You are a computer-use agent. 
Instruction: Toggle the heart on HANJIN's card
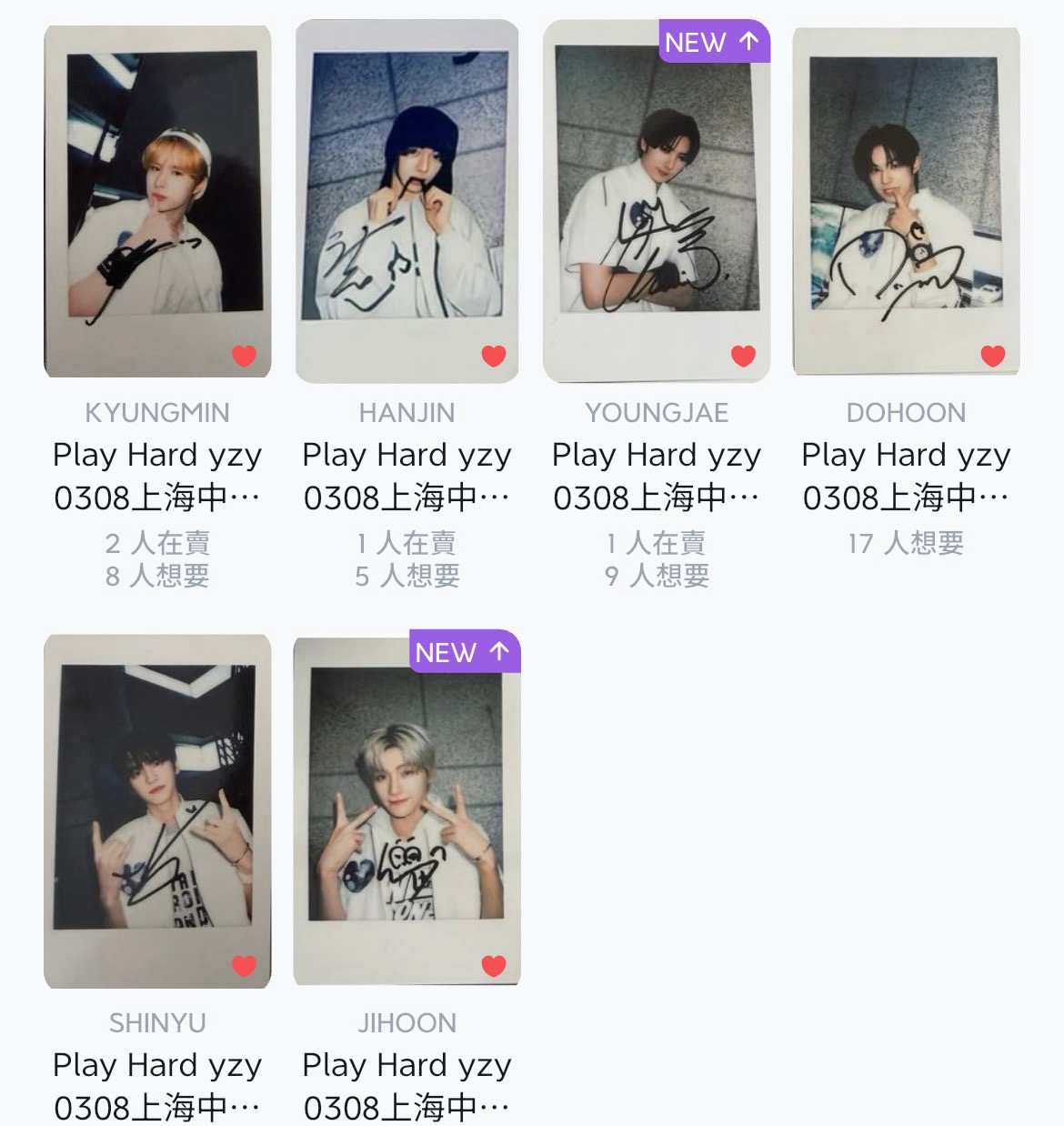tap(494, 356)
